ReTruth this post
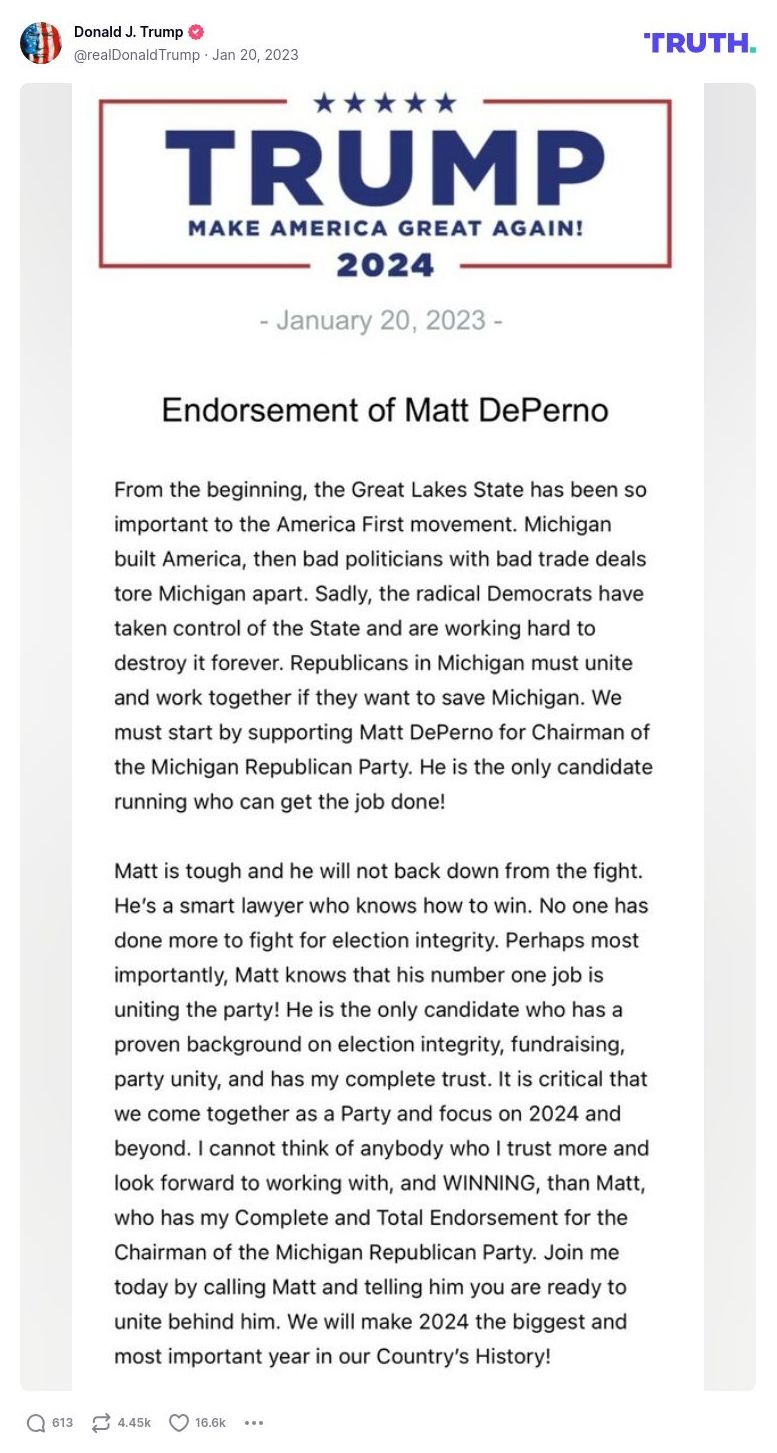This screenshot has width=777, height=1453. (101, 1423)
